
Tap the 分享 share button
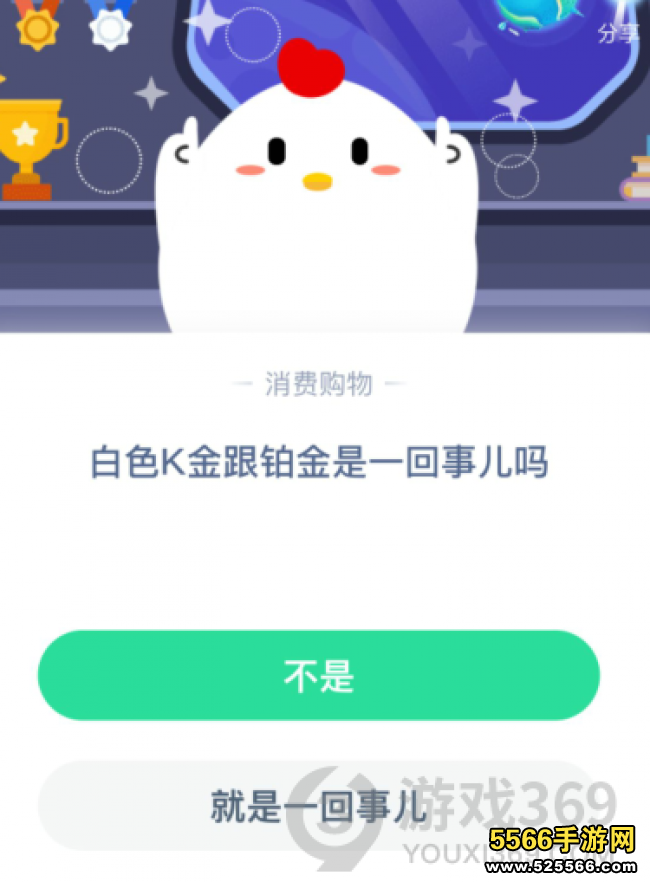[618, 33]
